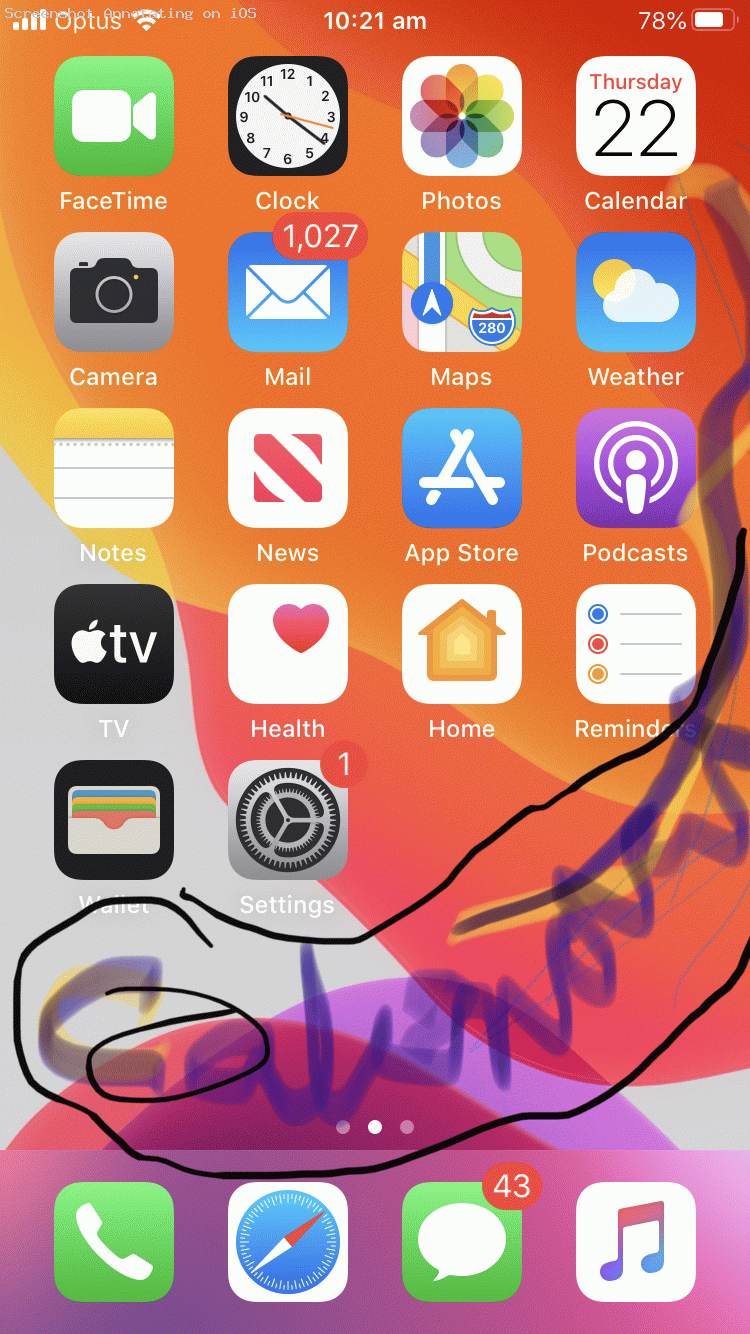
Task: Open the Notes app
Action: coord(114,468)
